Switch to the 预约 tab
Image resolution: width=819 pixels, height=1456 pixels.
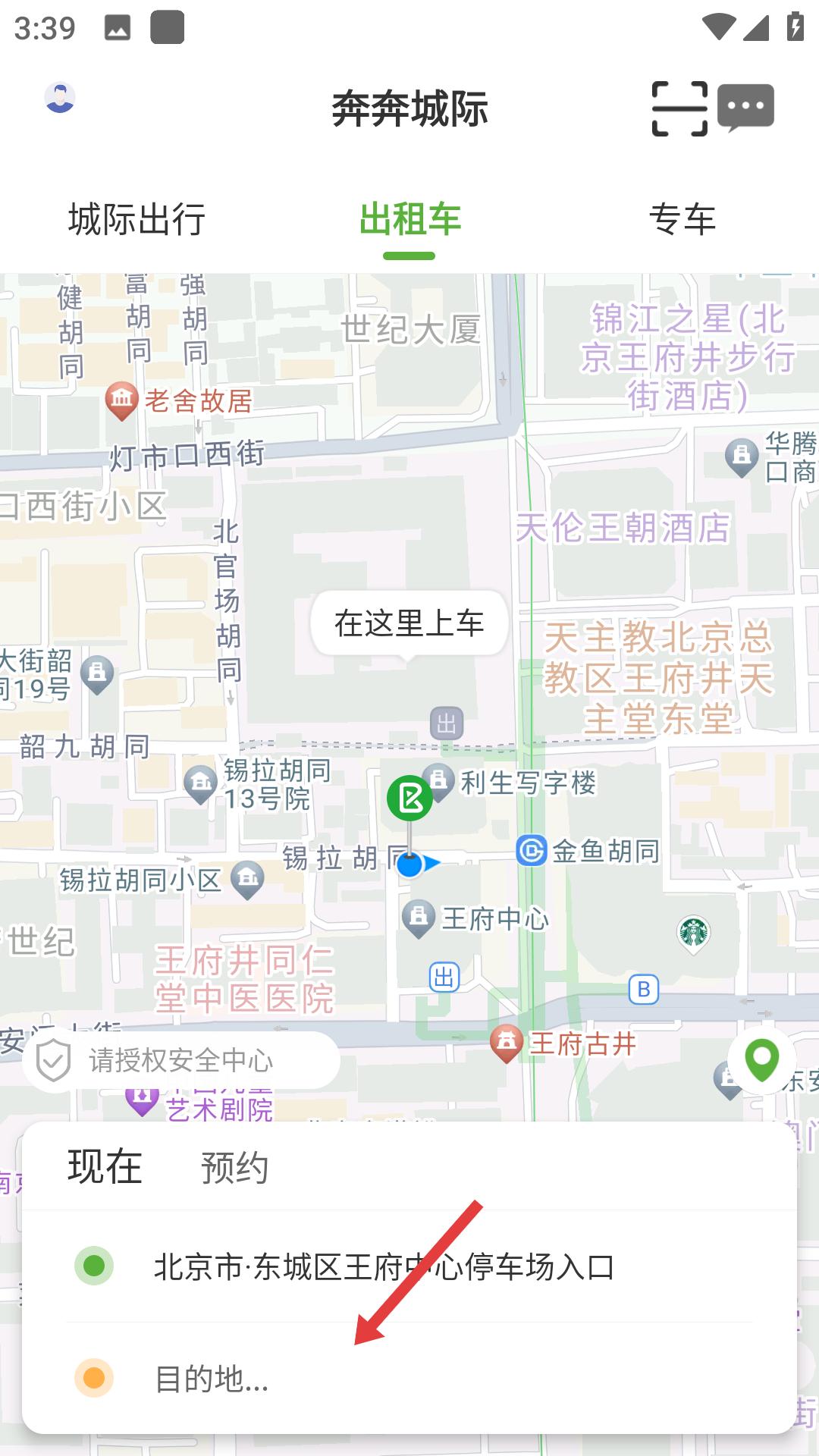(234, 1168)
